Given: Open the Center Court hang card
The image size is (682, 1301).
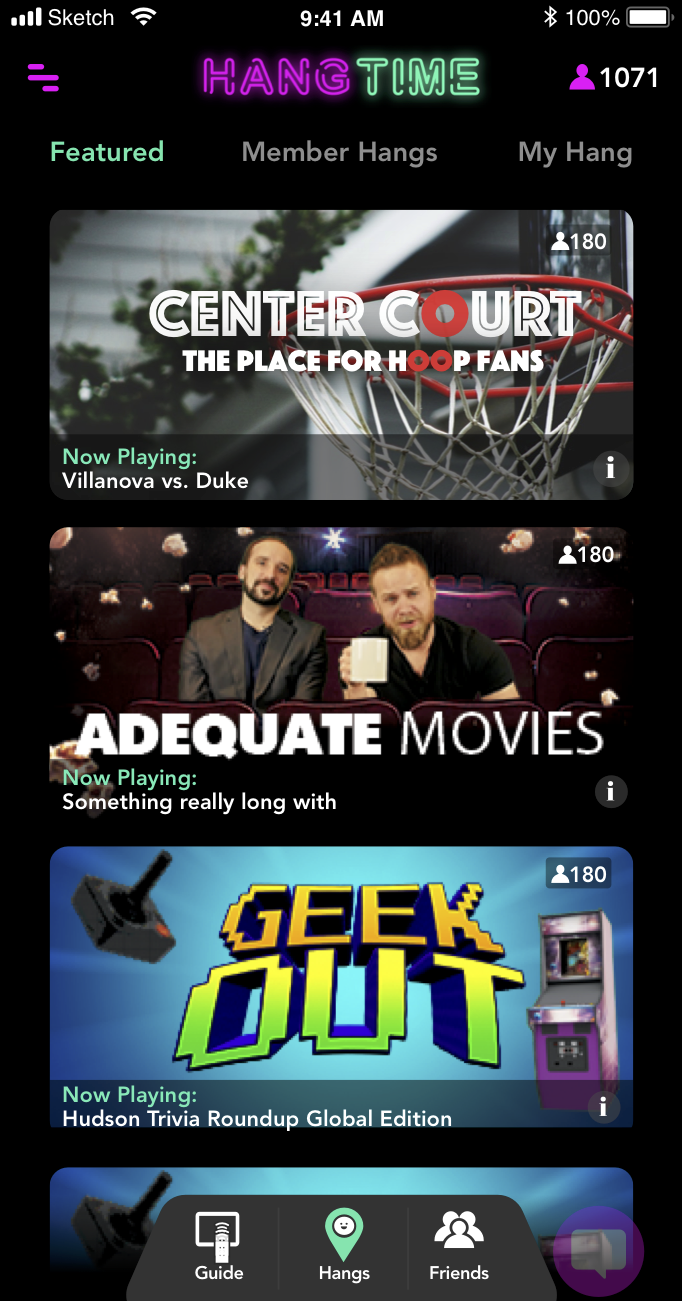Looking at the screenshot, I should pyautogui.click(x=341, y=354).
